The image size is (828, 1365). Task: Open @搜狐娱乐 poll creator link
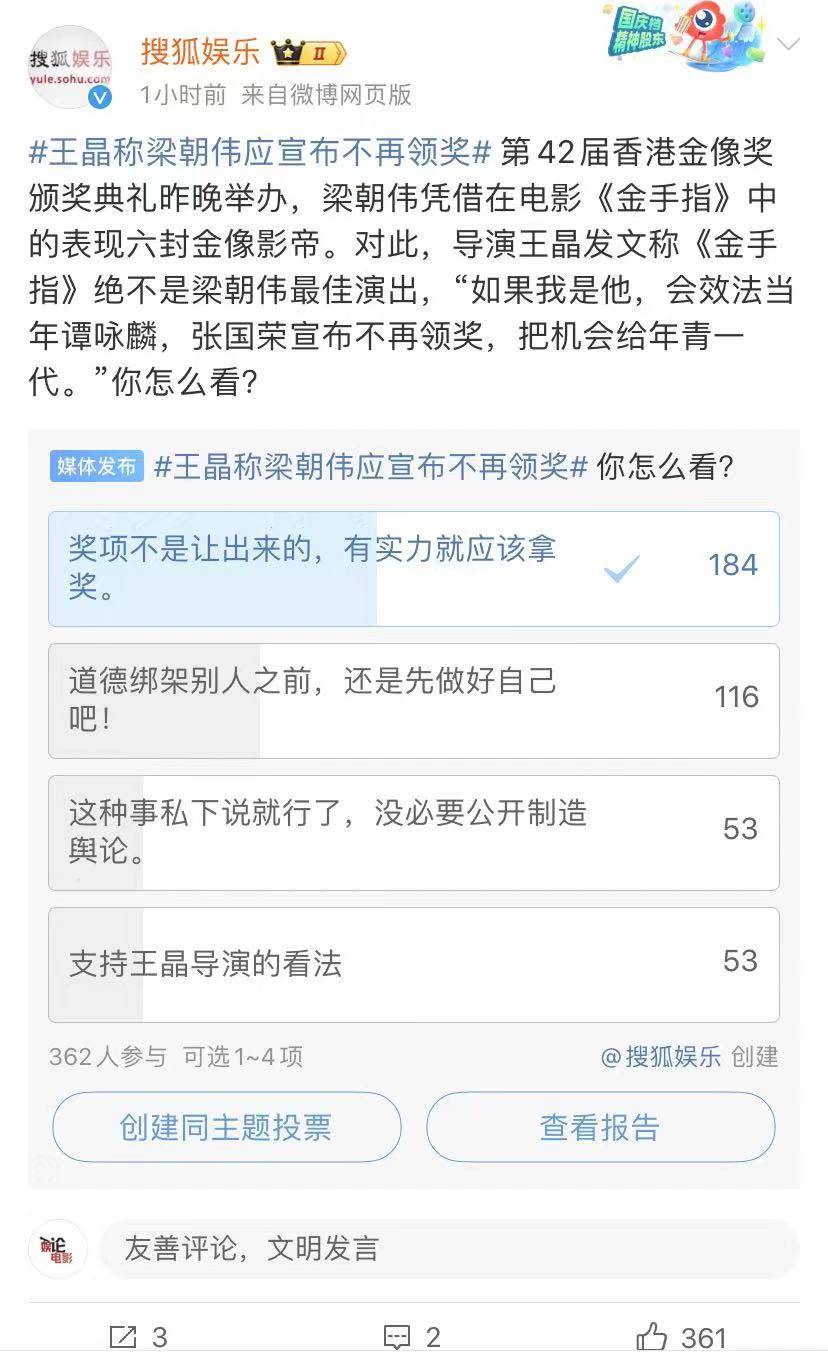660,1057
